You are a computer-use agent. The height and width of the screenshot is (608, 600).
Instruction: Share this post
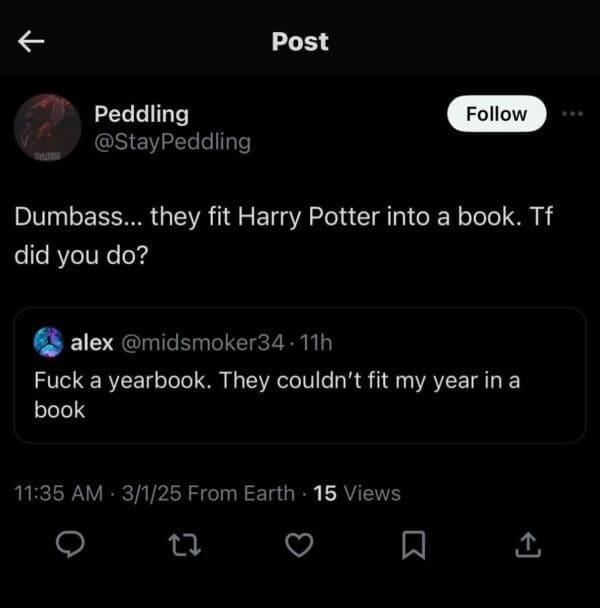527,543
